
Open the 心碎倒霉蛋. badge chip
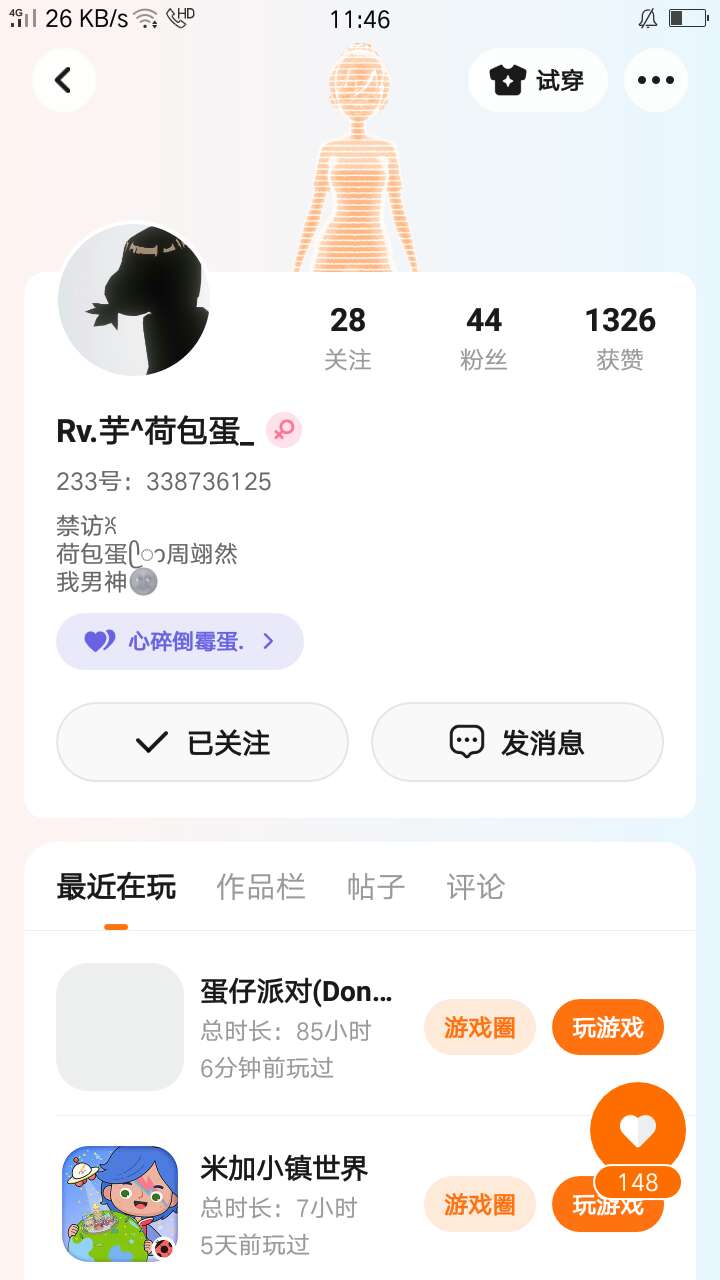tap(180, 641)
